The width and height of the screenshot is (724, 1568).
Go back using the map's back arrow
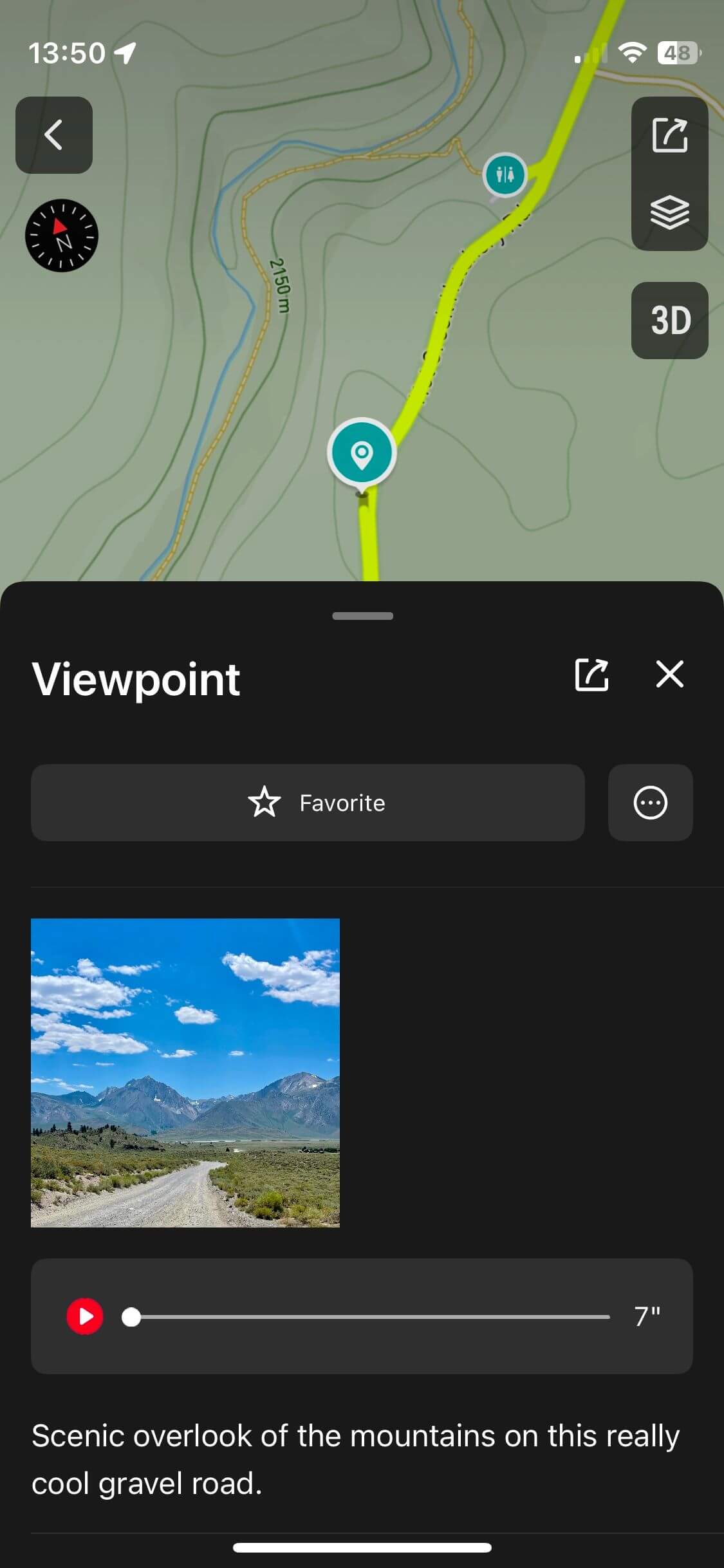(54, 135)
